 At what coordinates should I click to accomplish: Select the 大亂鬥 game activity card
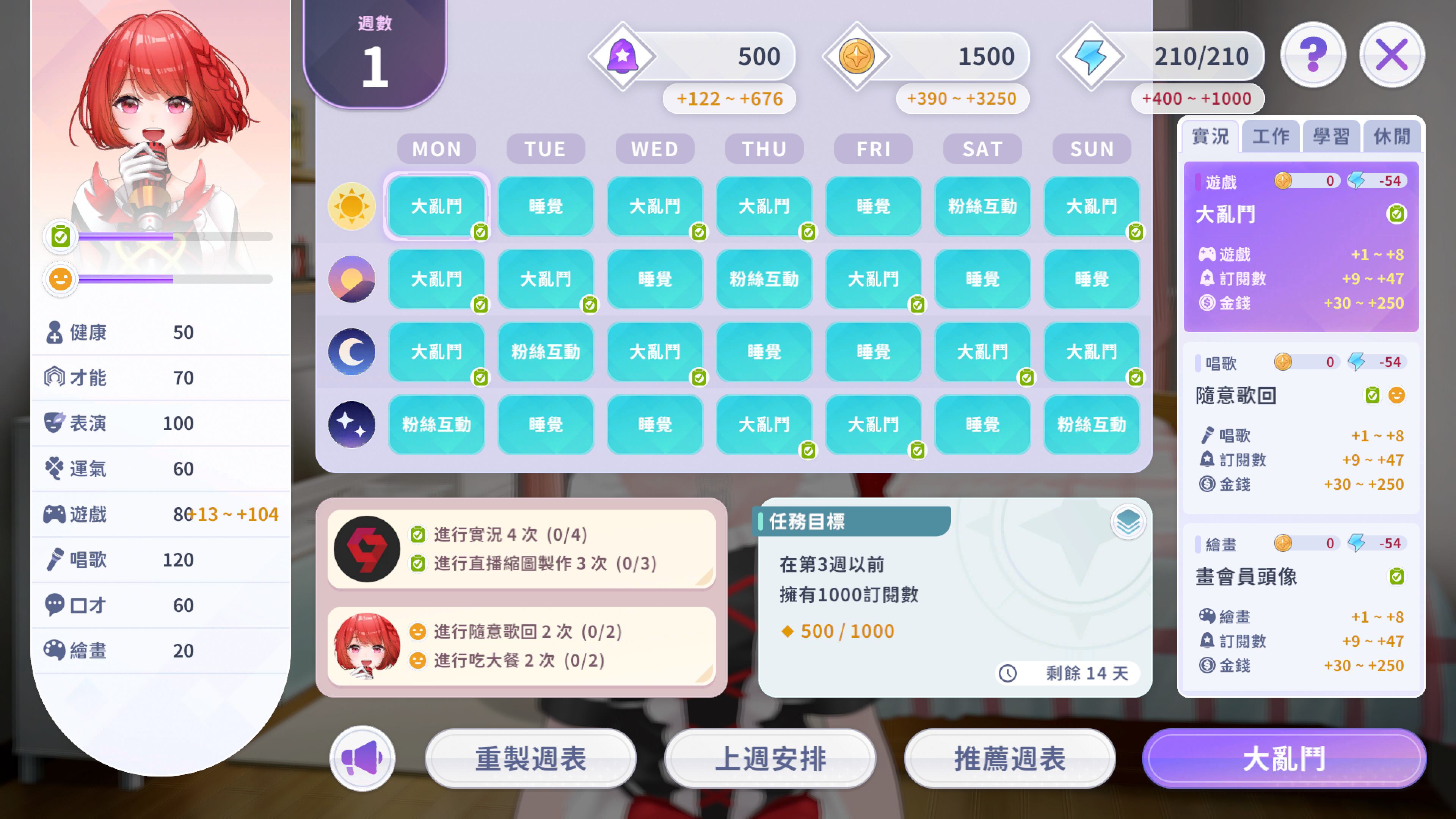click(x=1300, y=246)
